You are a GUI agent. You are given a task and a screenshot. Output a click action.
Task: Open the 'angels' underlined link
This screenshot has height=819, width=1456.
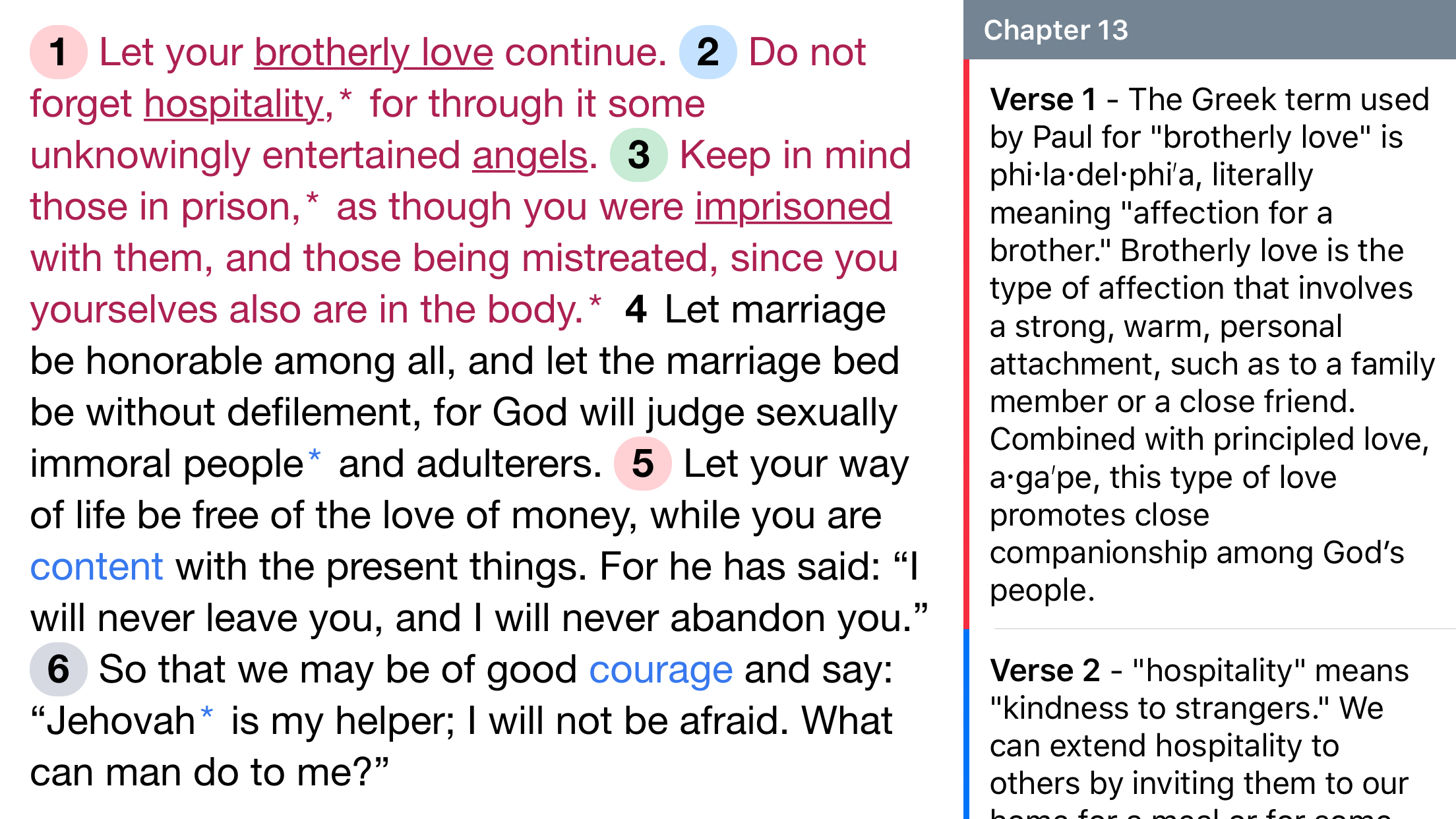530,156
